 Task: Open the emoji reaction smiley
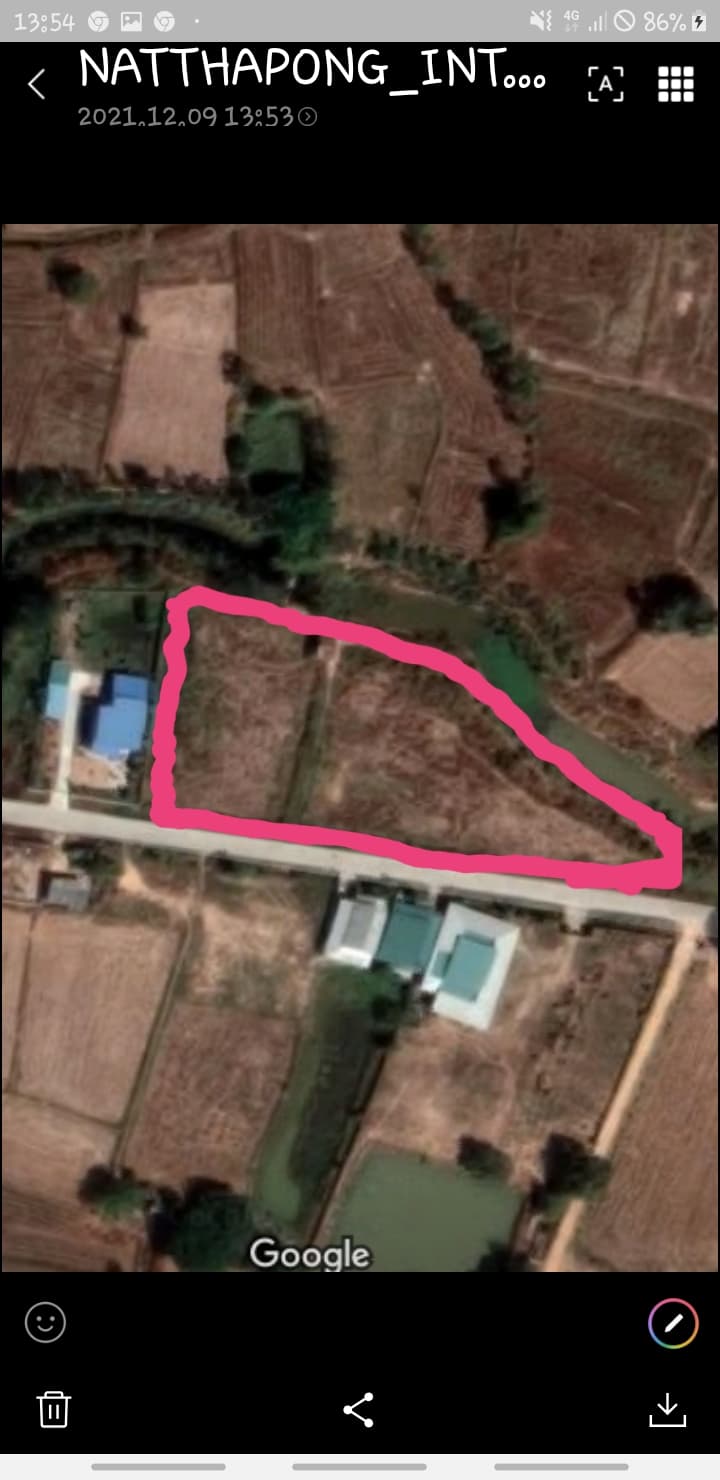tap(45, 1323)
